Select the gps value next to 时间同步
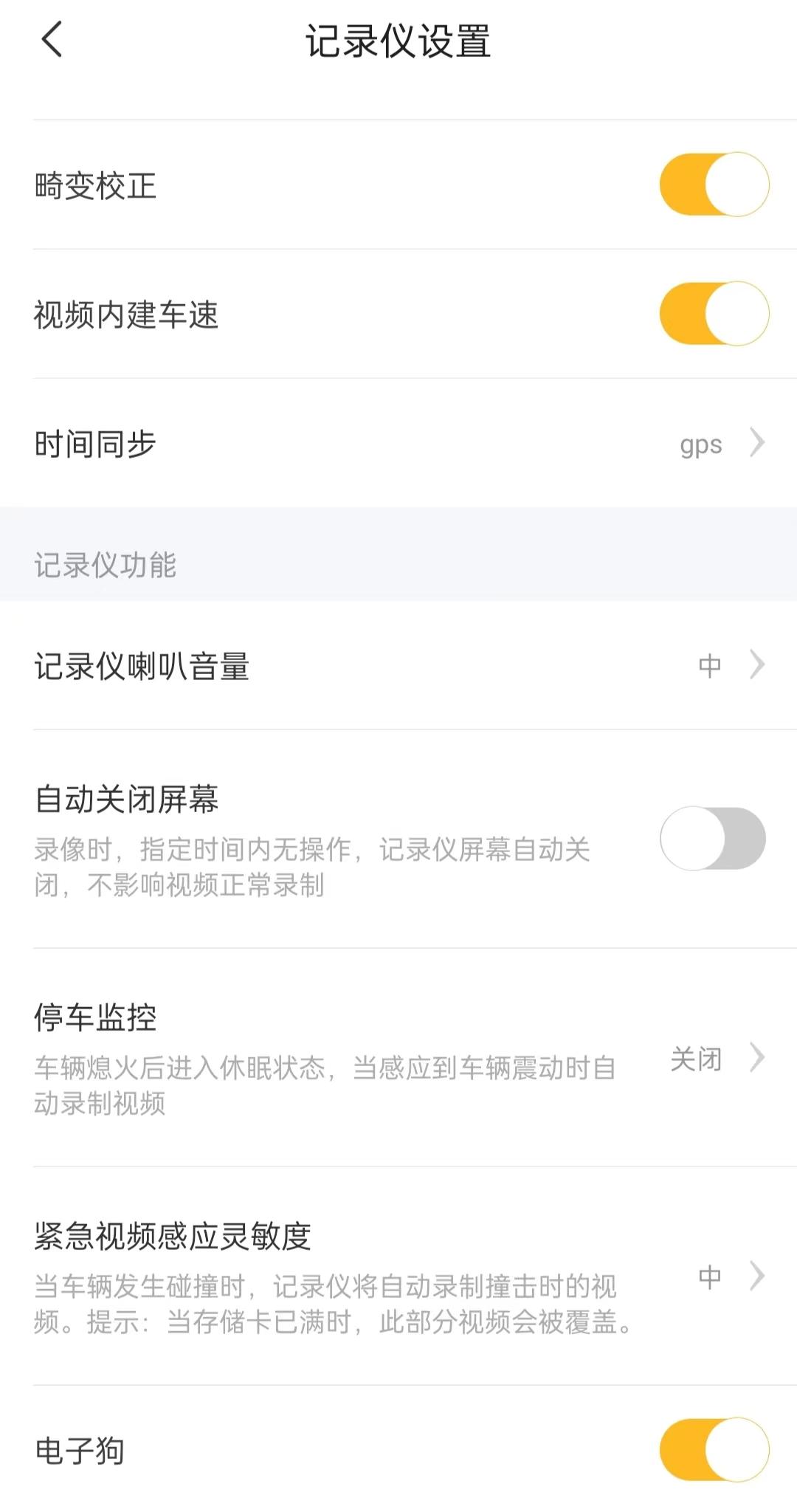Screen dimensions: 797x1512 coord(700,444)
